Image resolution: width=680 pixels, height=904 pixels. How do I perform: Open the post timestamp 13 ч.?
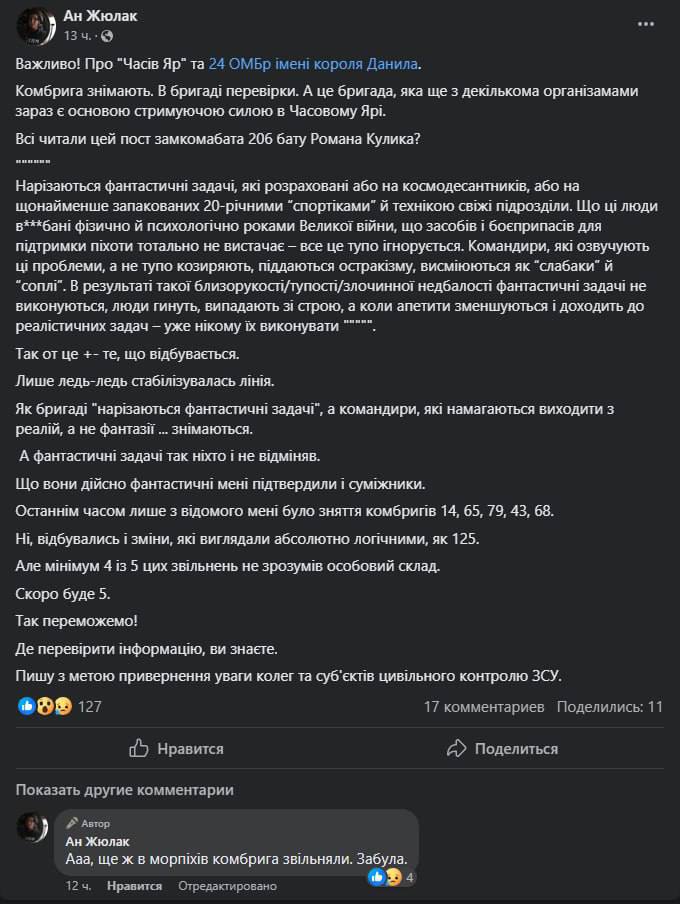(x=79, y=36)
